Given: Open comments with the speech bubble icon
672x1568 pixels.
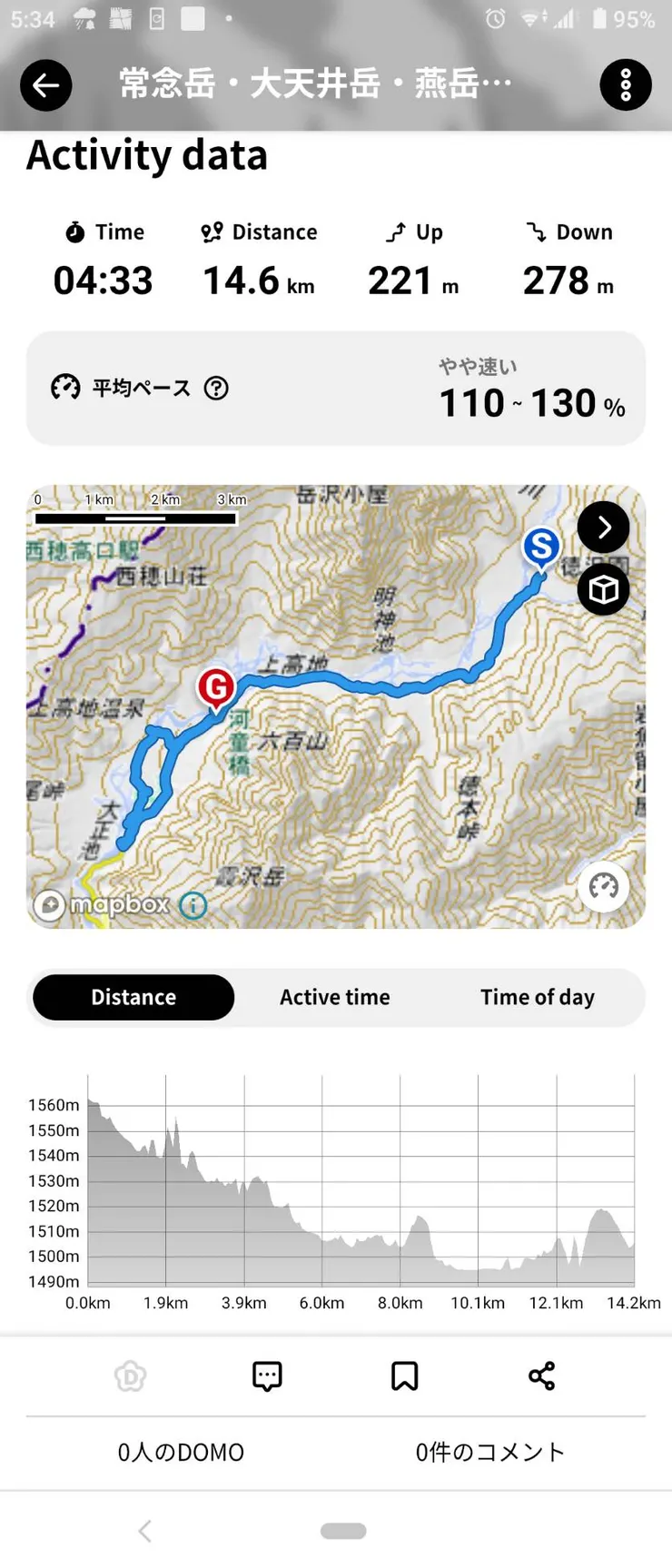Looking at the screenshot, I should tap(266, 1376).
